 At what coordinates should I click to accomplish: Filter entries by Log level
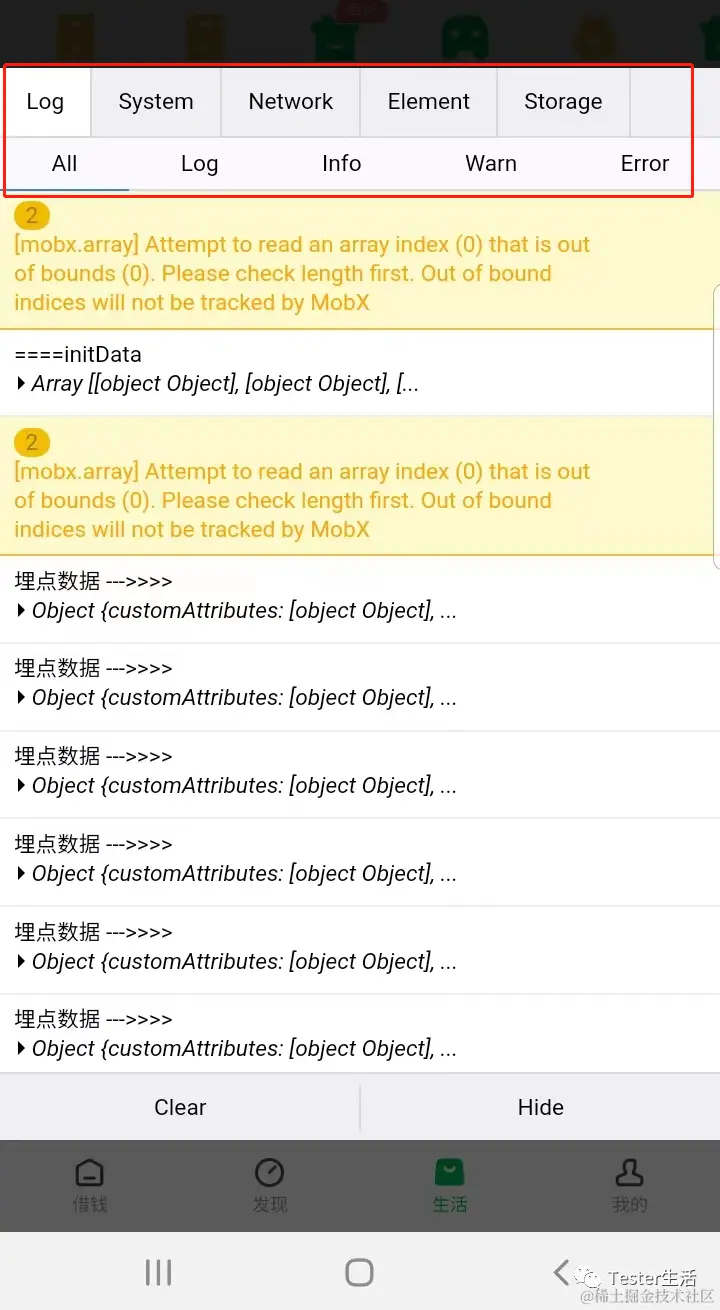(x=199, y=164)
